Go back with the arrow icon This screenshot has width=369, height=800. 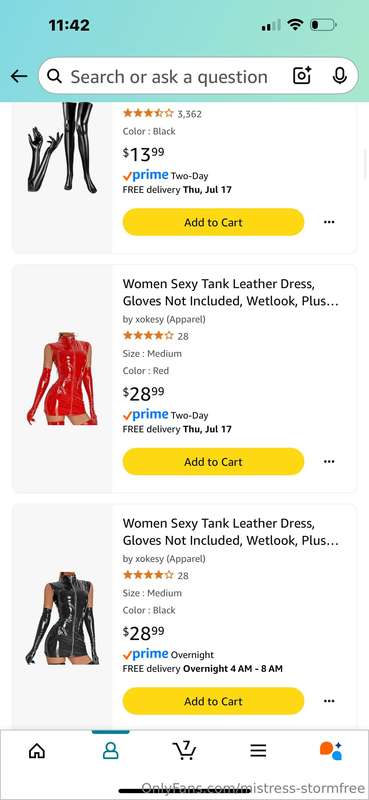pos(19,77)
